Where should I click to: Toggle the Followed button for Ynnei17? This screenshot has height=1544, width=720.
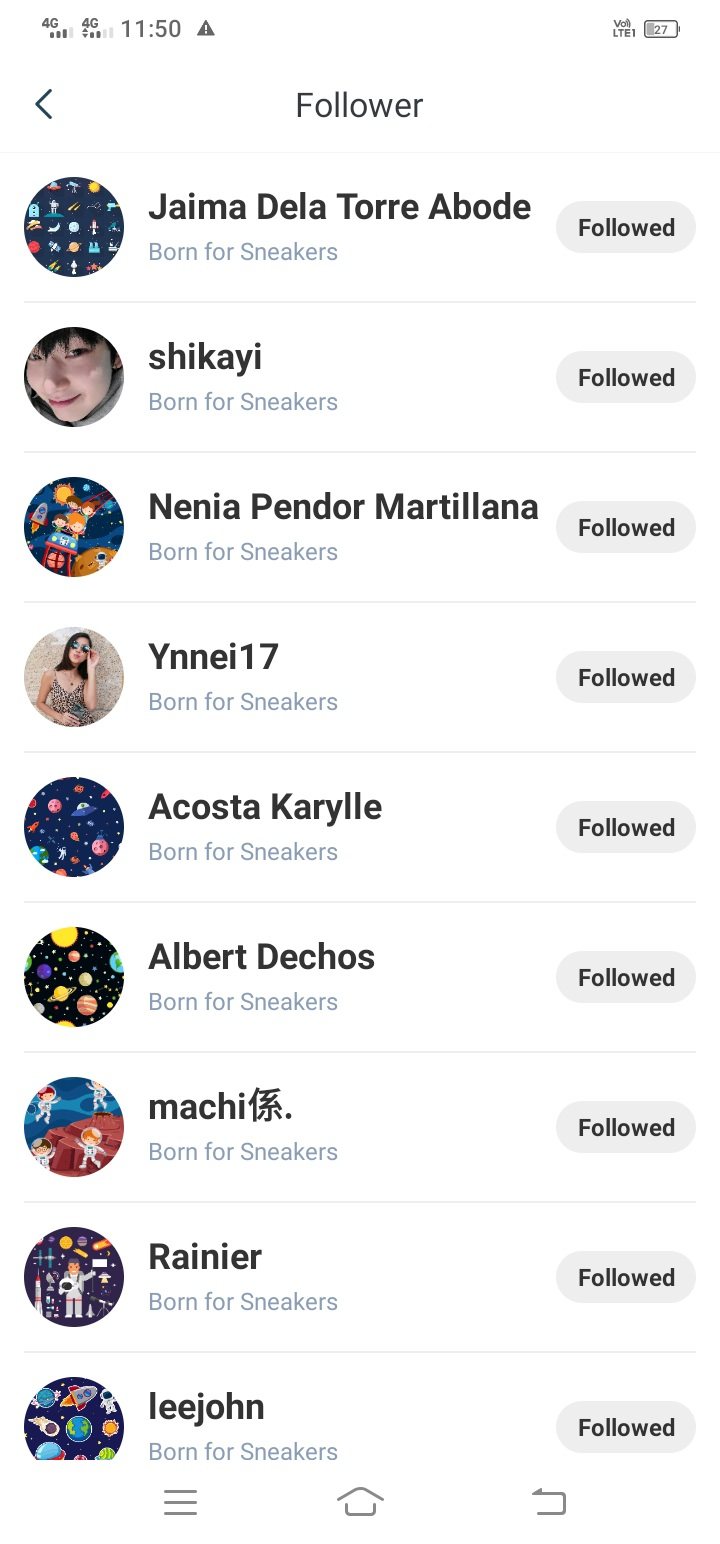pyautogui.click(x=626, y=677)
